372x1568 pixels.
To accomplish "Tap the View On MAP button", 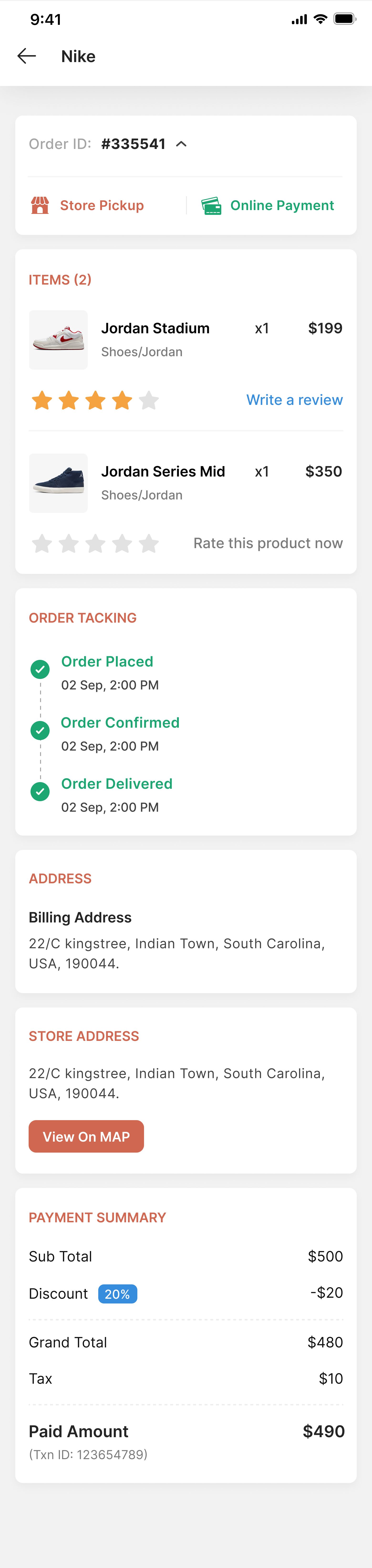I will pyautogui.click(x=86, y=1136).
